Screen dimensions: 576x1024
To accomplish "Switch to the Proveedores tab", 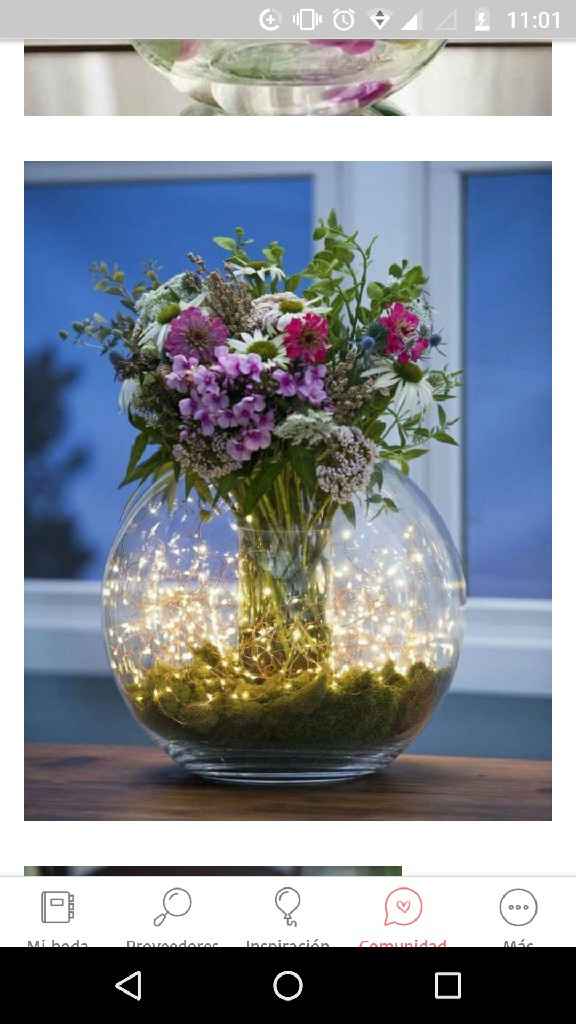I will (x=172, y=913).
